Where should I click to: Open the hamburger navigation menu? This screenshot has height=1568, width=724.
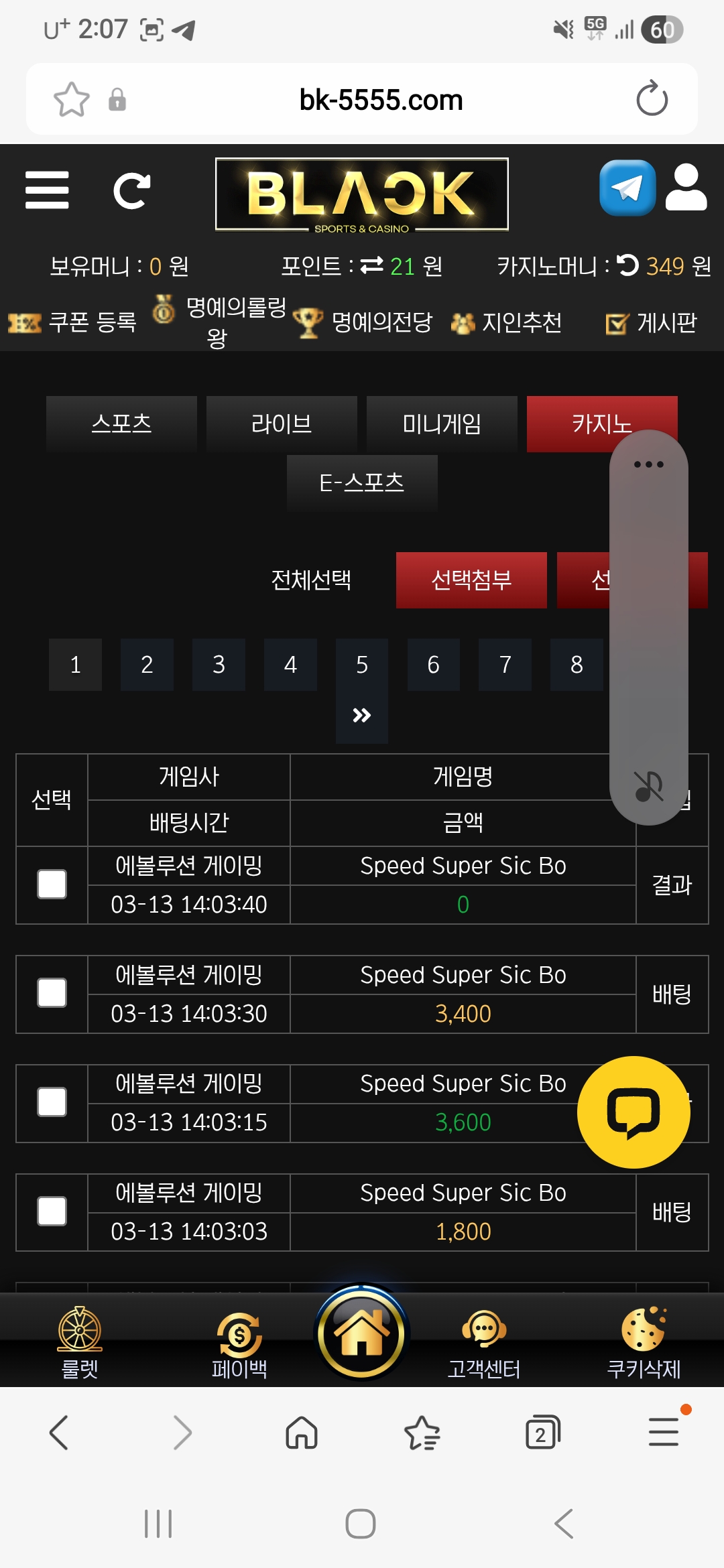[x=46, y=190]
